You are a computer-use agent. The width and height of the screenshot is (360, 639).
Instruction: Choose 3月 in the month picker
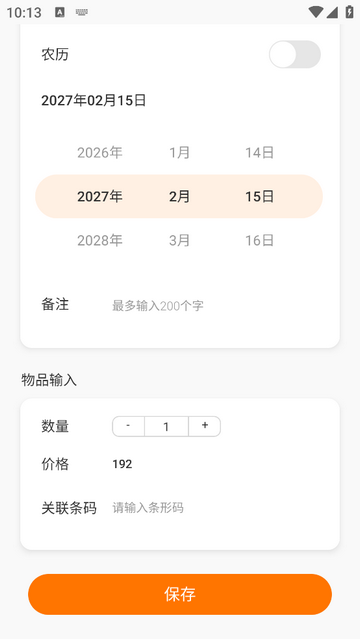pyautogui.click(x=179, y=241)
